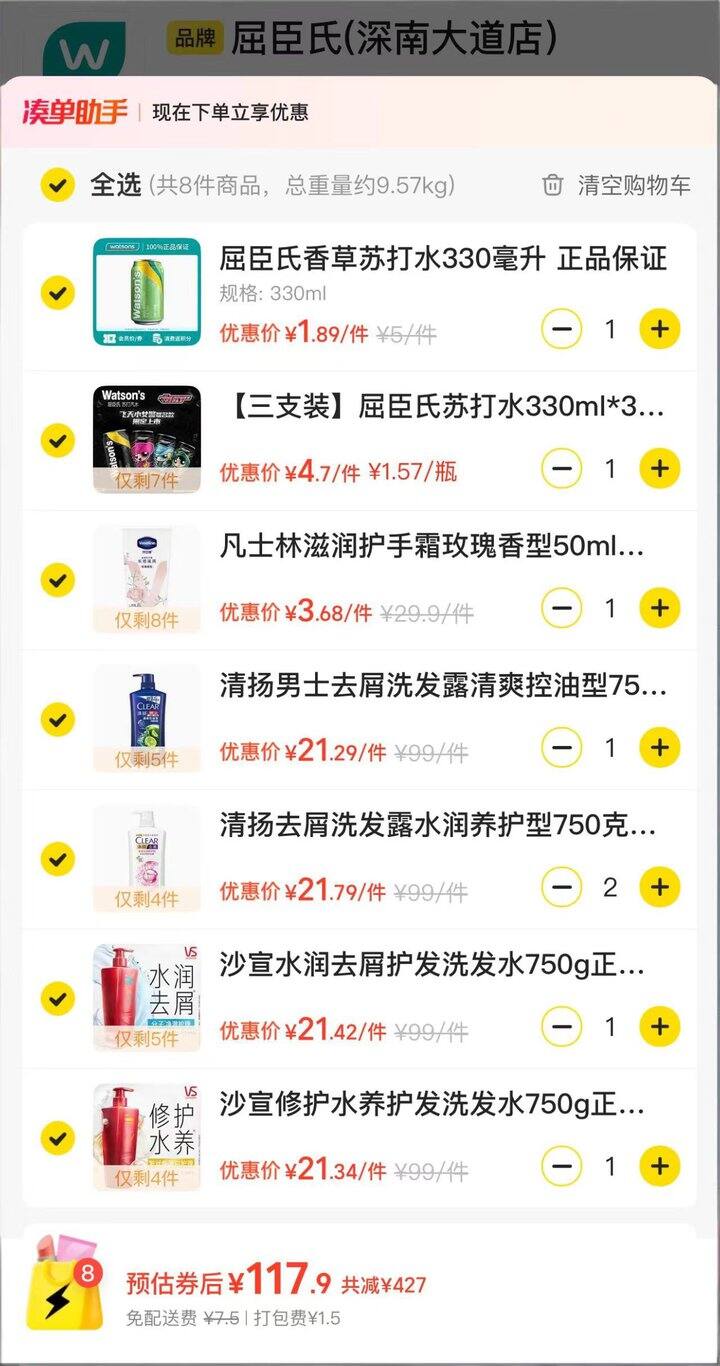The image size is (720, 1366).
Task: Increase quantity of 屈臣氏香草苏打水330毫升
Action: (x=659, y=329)
